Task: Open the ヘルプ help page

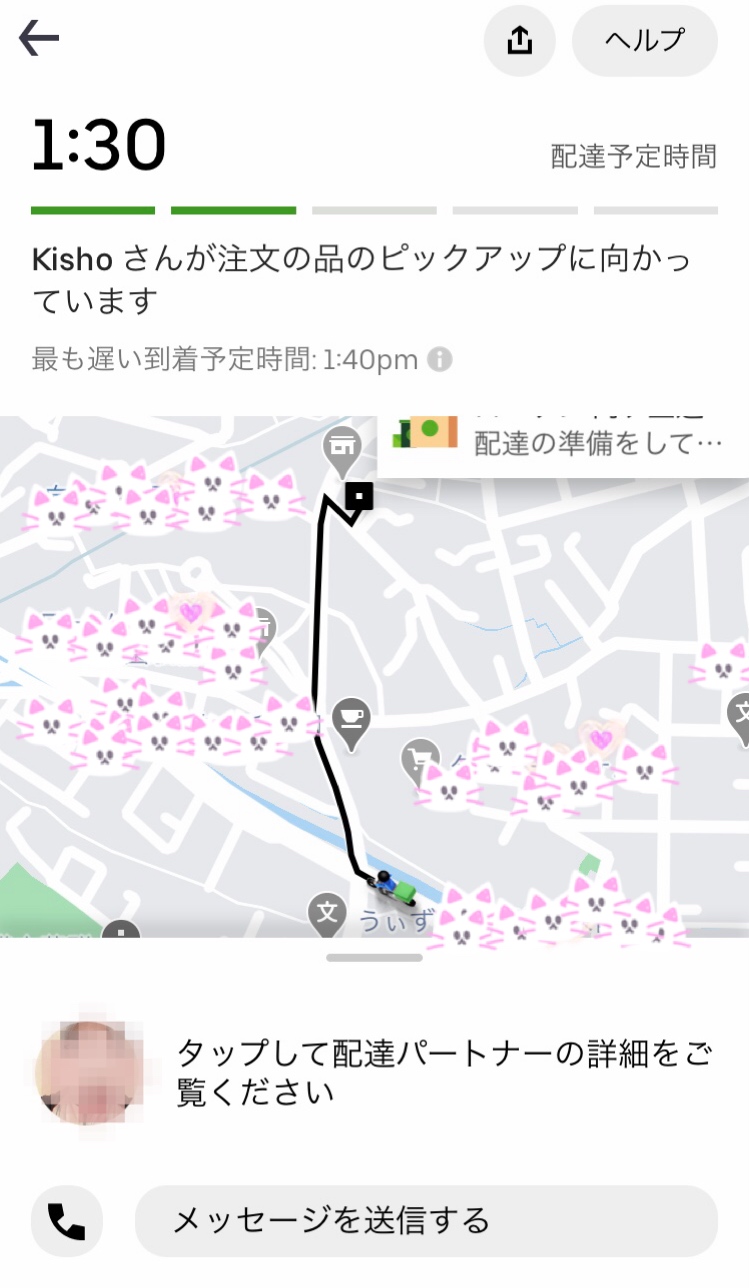Action: [644, 40]
